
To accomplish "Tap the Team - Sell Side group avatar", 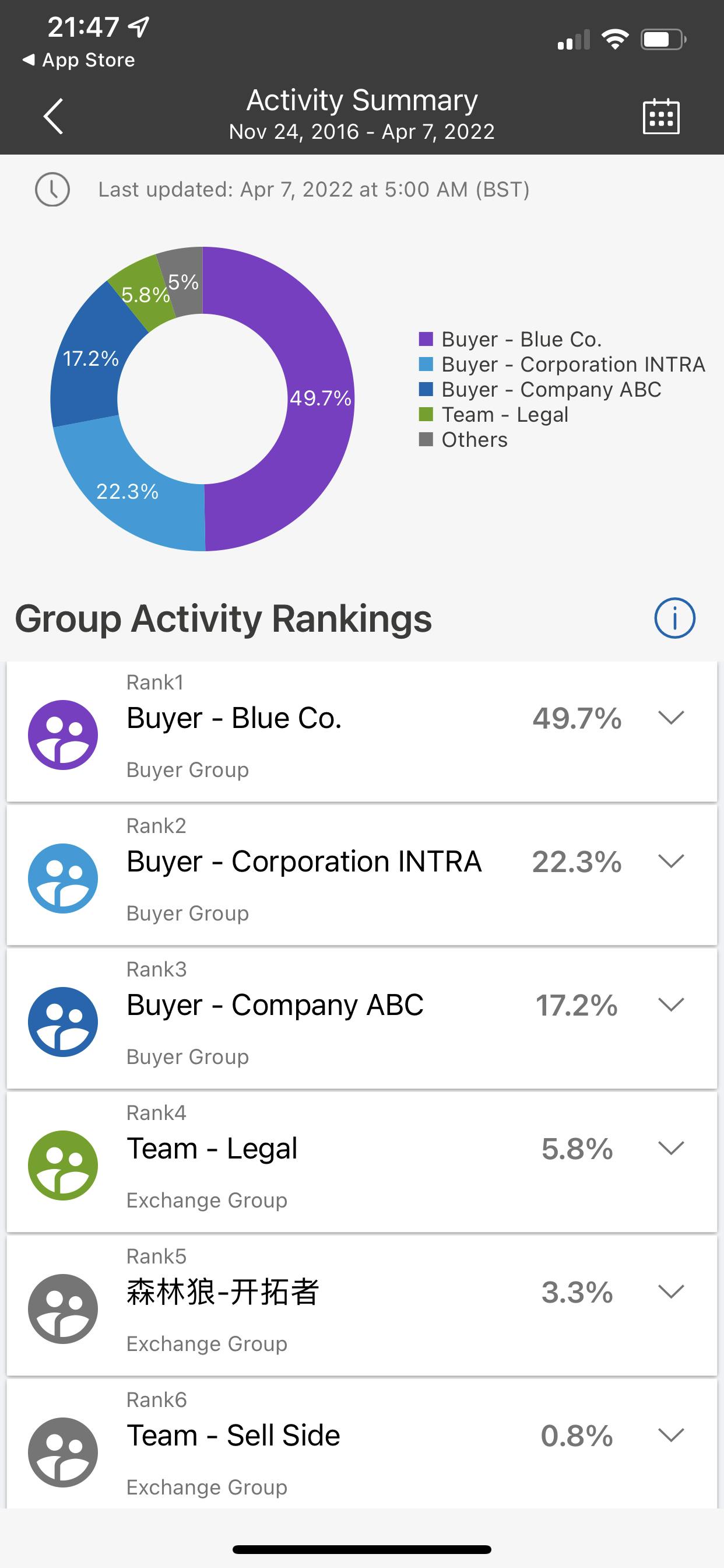I will (x=63, y=1453).
